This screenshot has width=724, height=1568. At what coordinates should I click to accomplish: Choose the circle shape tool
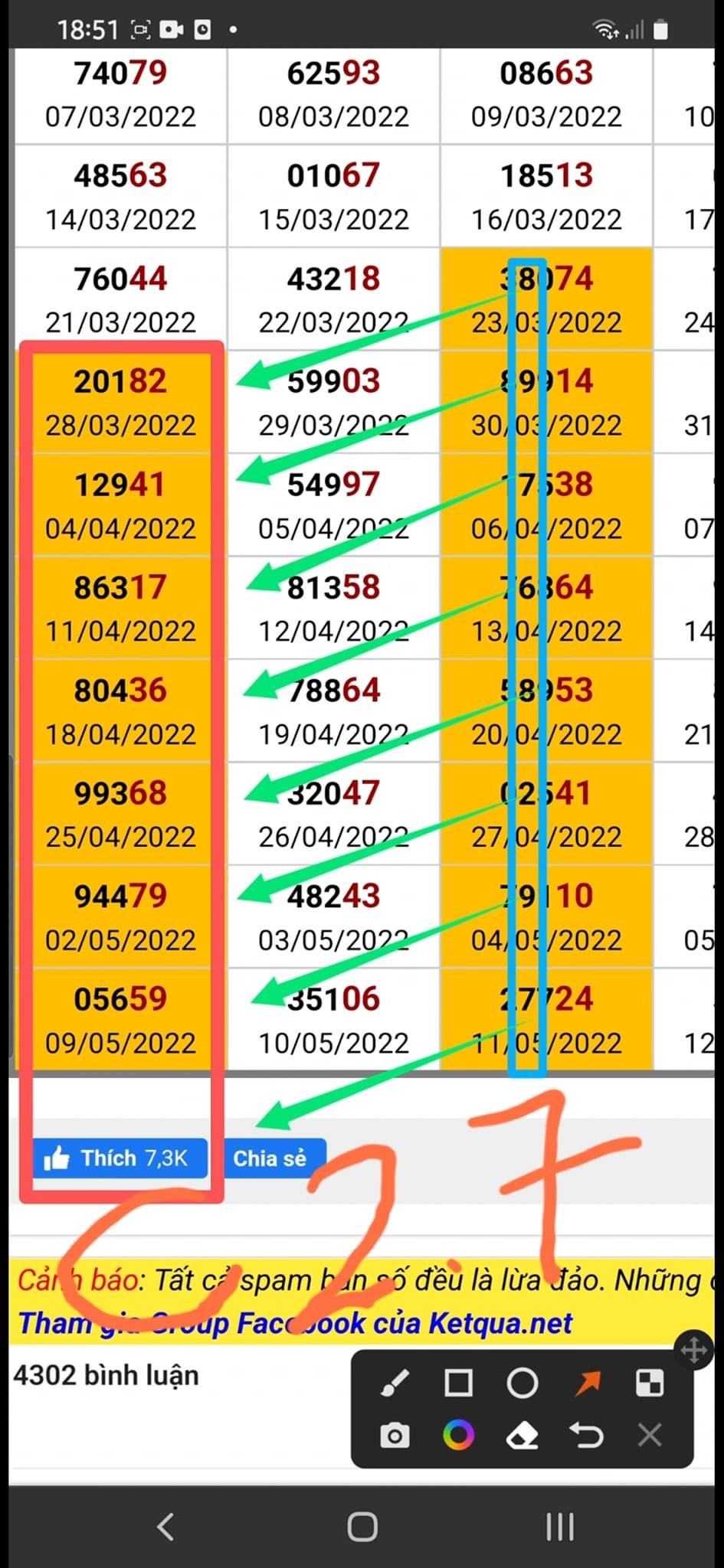click(523, 1383)
